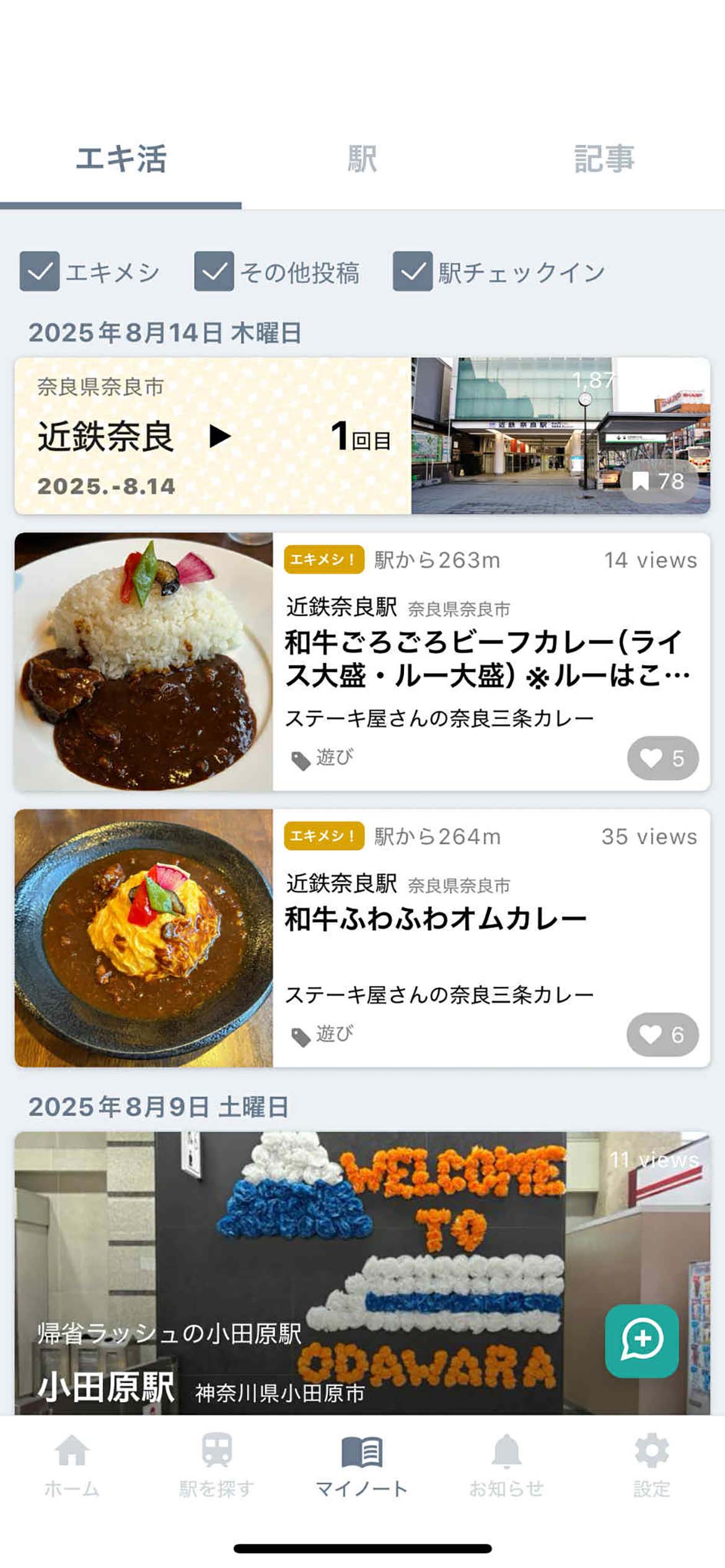Toggle the 駅チェックイン checkbox off
This screenshot has height=1568, width=725.
413,271
